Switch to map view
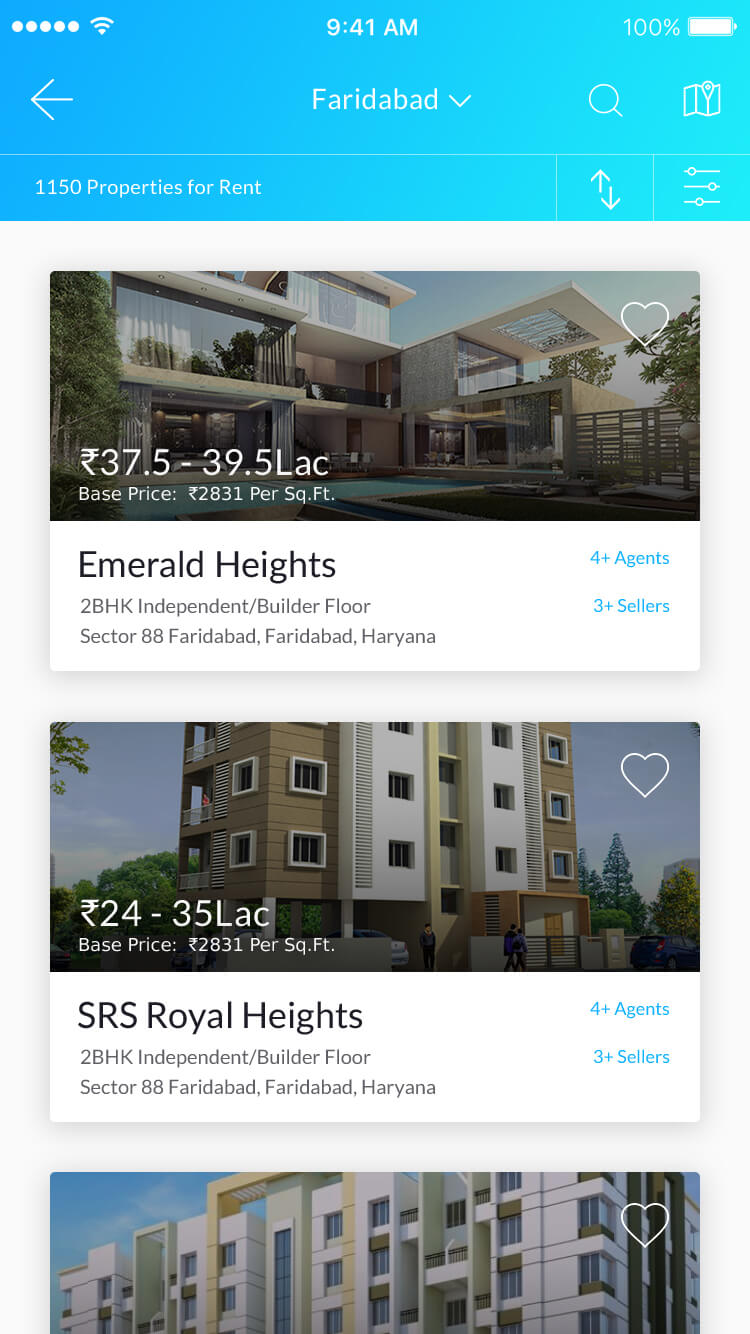The height and width of the screenshot is (1334, 750). click(702, 100)
